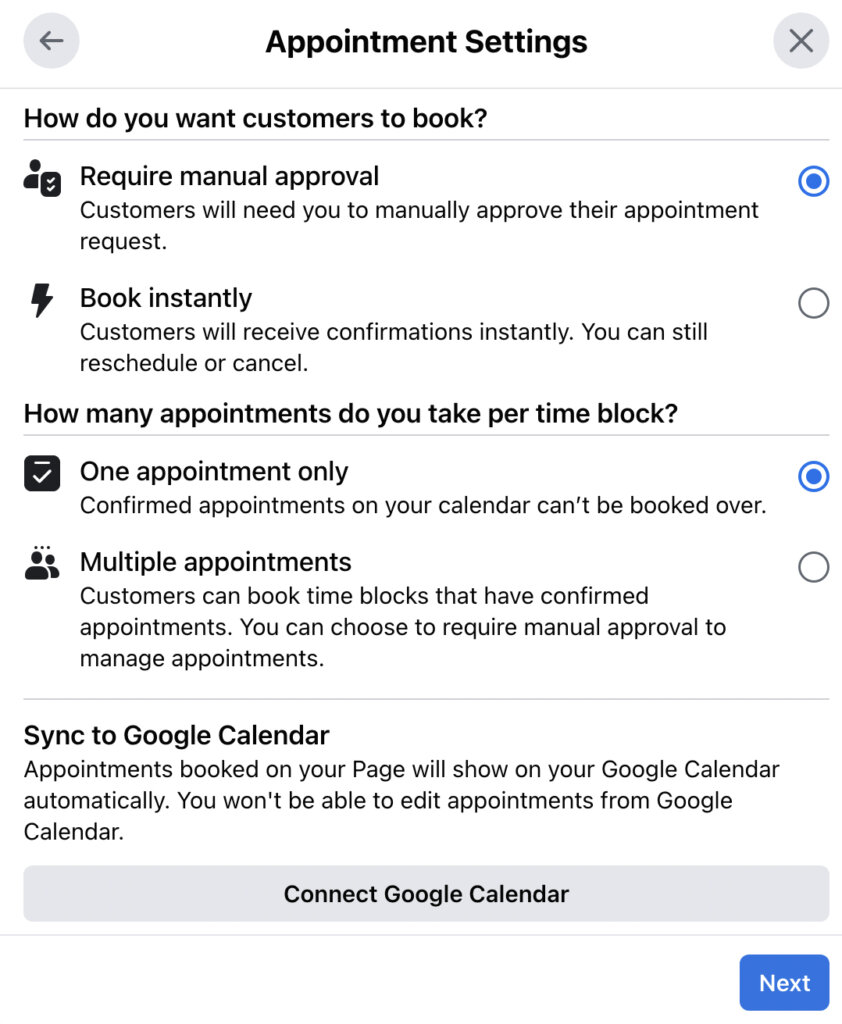Click the Require manual approval label text
The width and height of the screenshot is (842, 1024).
click(231, 176)
